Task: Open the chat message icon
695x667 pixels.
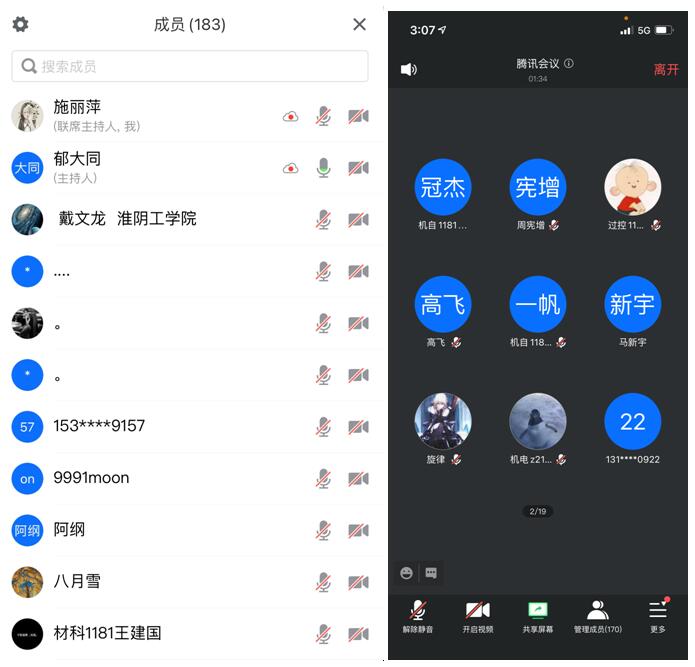Action: click(431, 573)
